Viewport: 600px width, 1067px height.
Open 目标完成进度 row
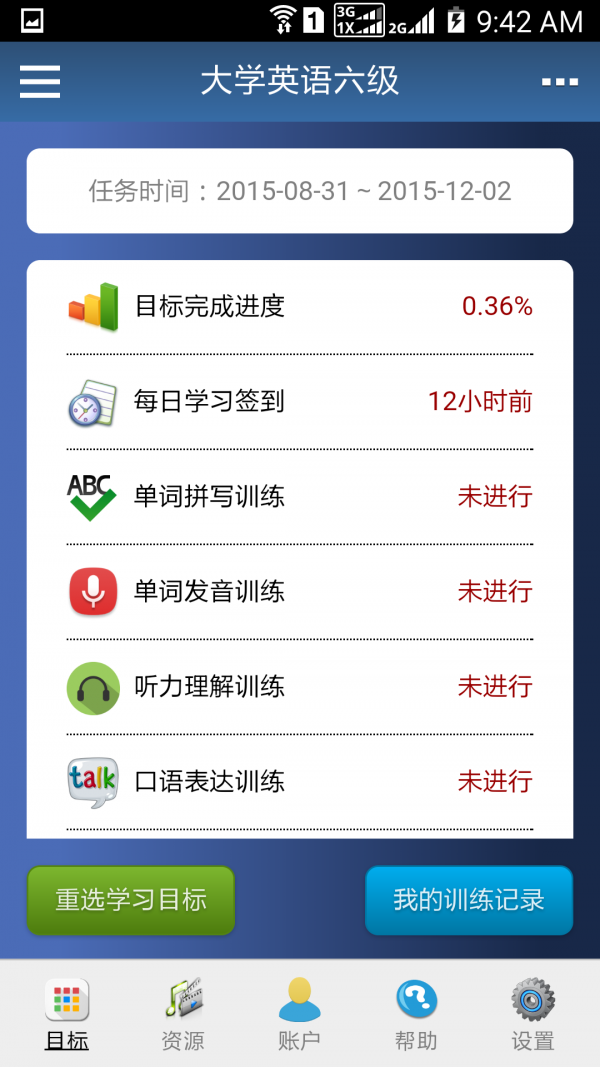(299, 307)
